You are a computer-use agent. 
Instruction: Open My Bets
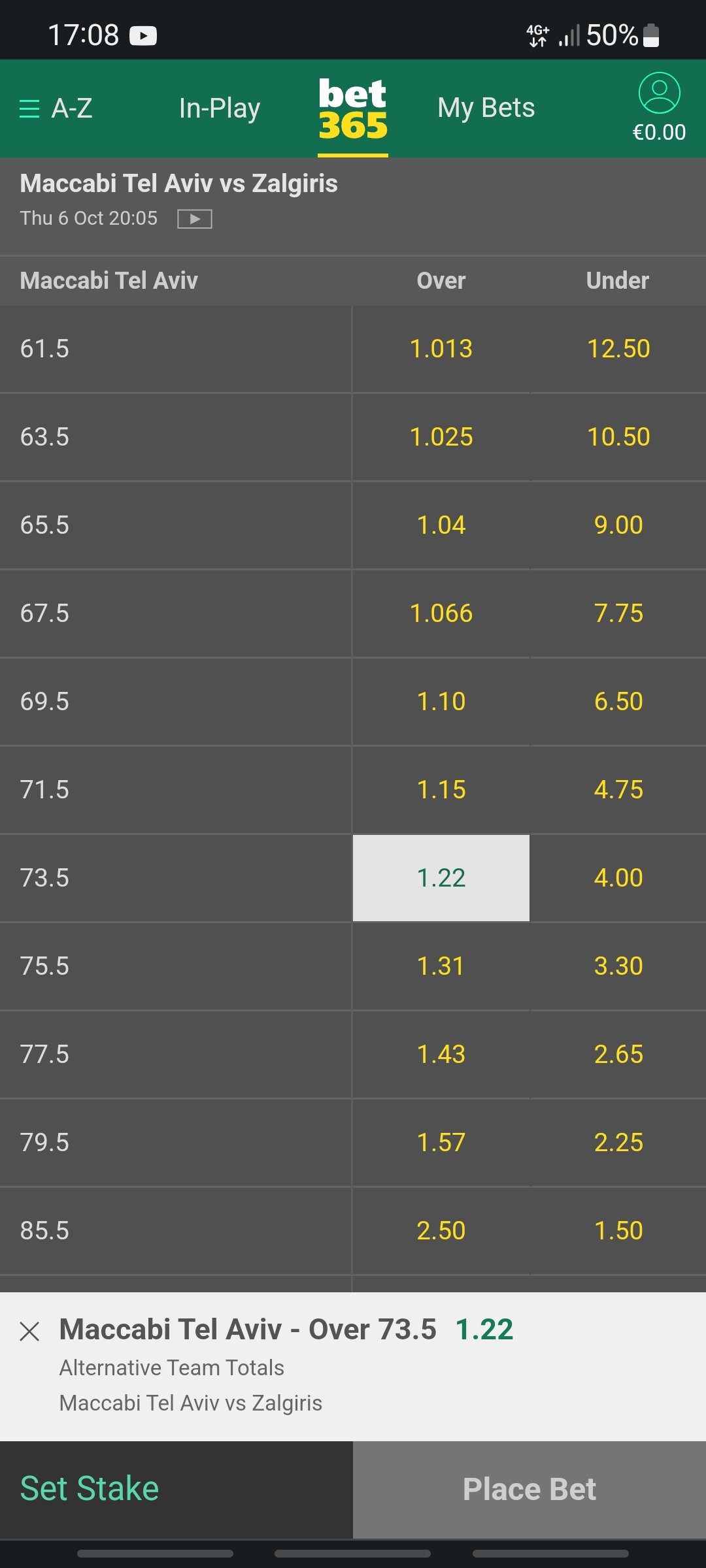click(486, 108)
